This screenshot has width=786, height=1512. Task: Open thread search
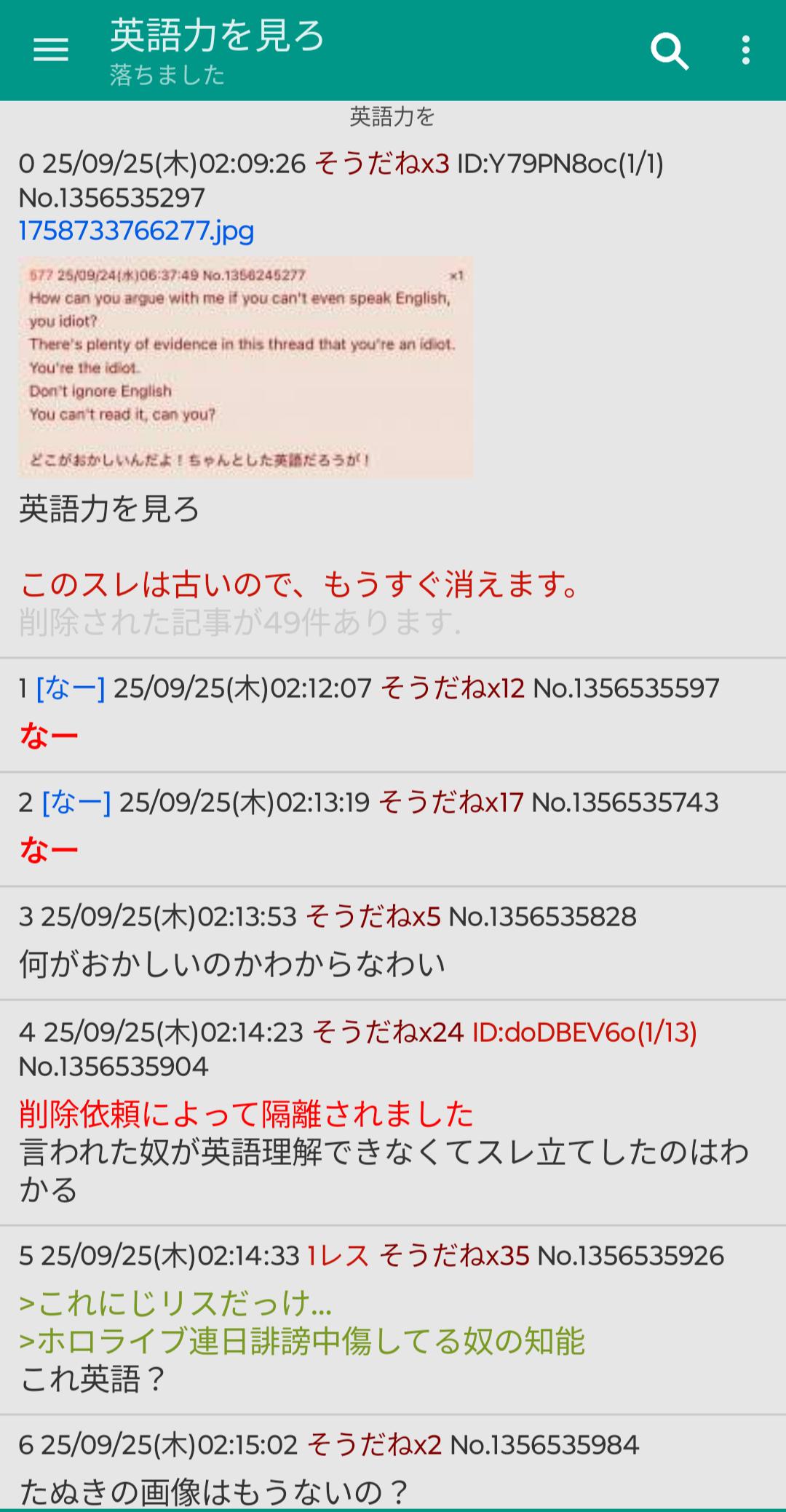(669, 50)
